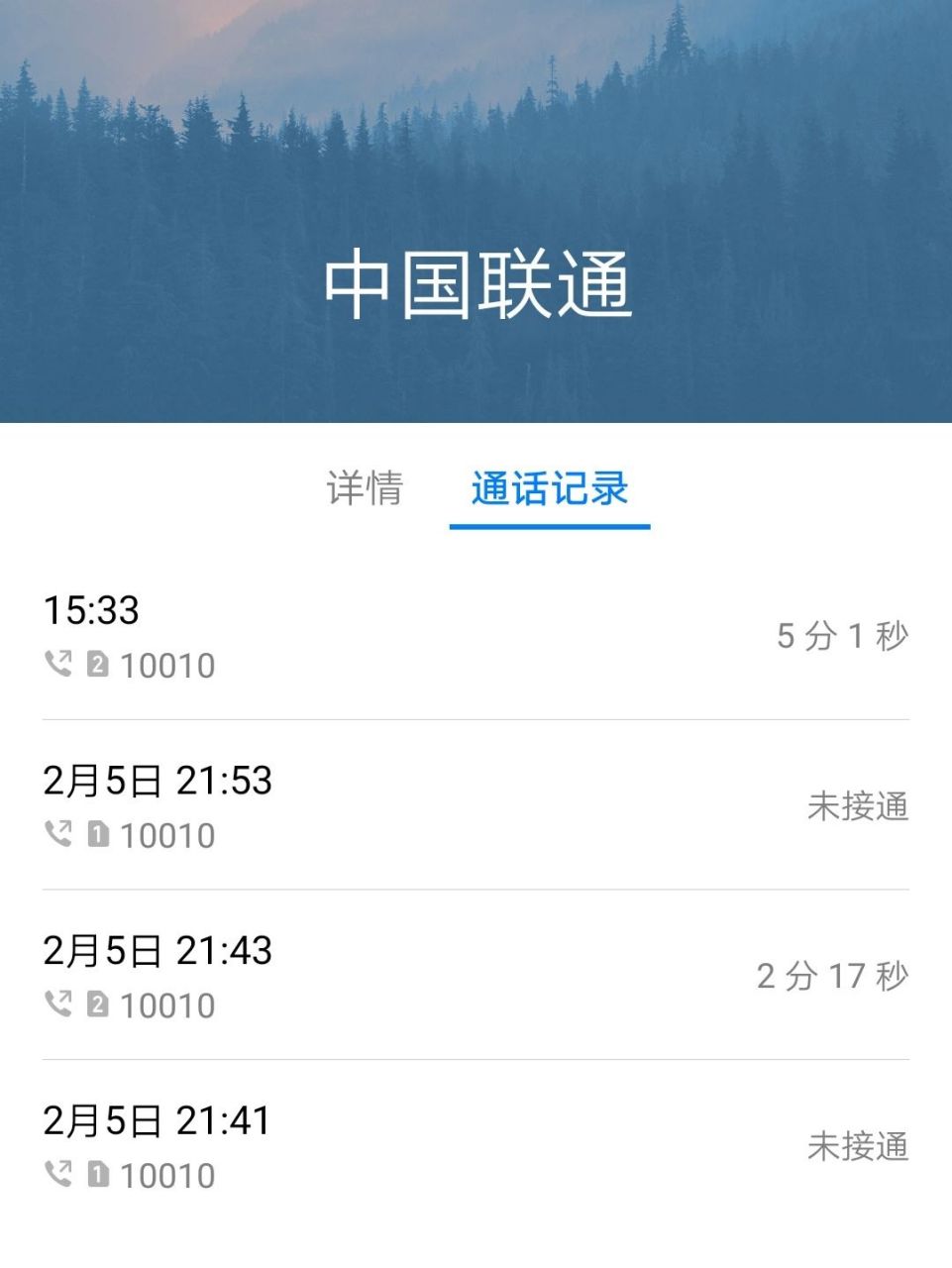Switch to the 通话记录 tab

tap(549, 489)
